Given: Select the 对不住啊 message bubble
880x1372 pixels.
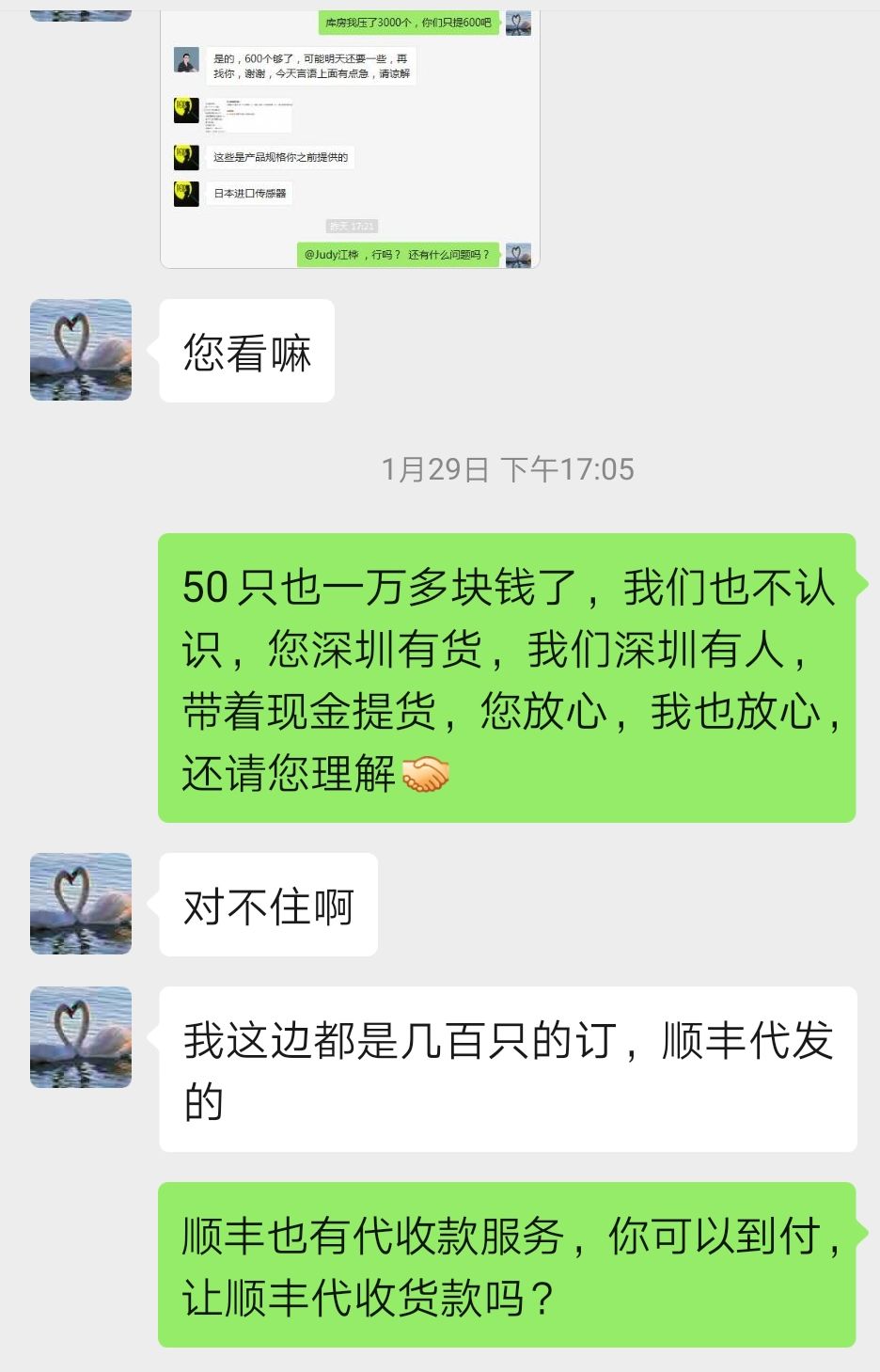Looking at the screenshot, I should (268, 904).
